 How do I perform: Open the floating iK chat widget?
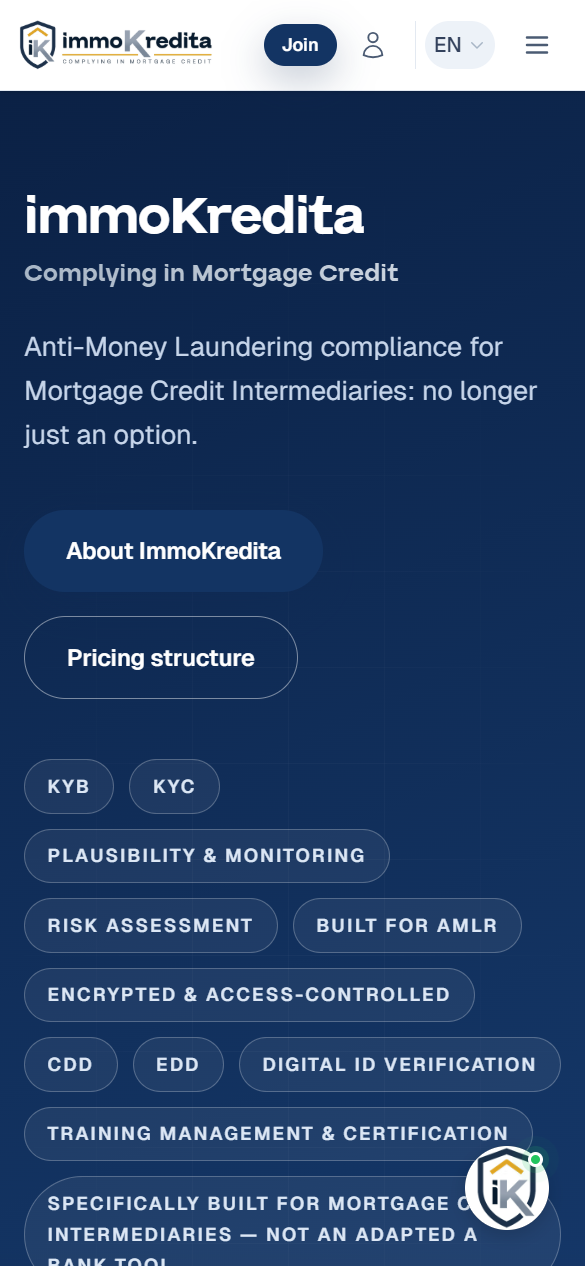(x=507, y=1188)
